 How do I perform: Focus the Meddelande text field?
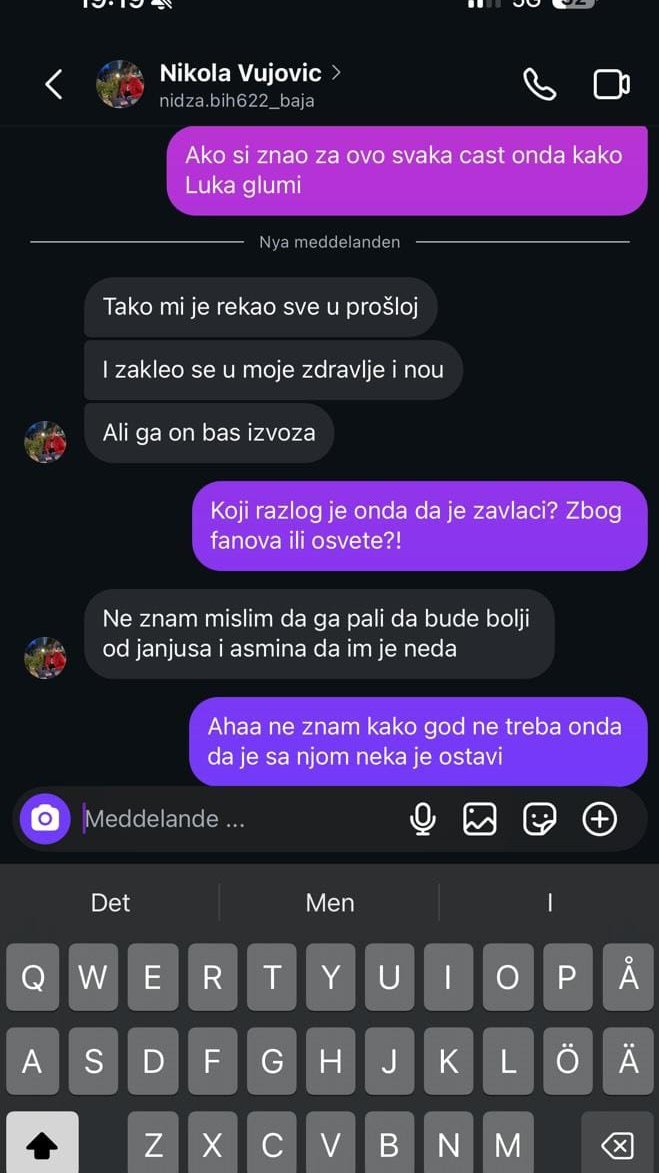coord(240,819)
